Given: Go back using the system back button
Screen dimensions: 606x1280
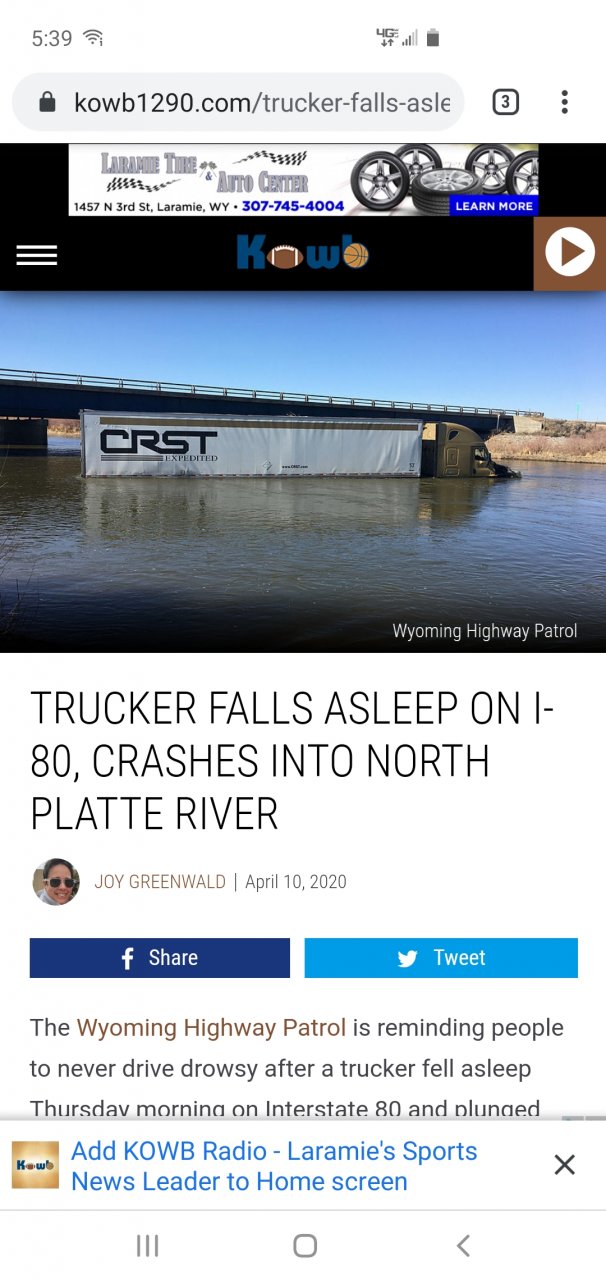Looking at the screenshot, I should (462, 1245).
